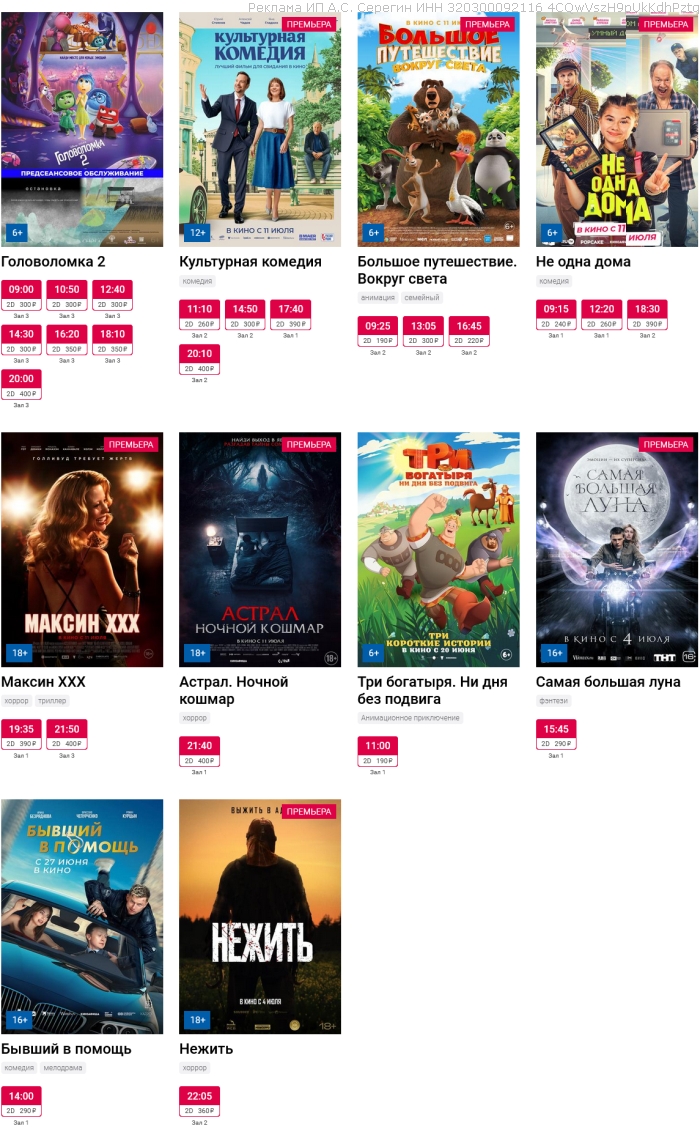700x1129 pixels.
Task: Open the Головоломка 2 movie poster
Action: 82,129
